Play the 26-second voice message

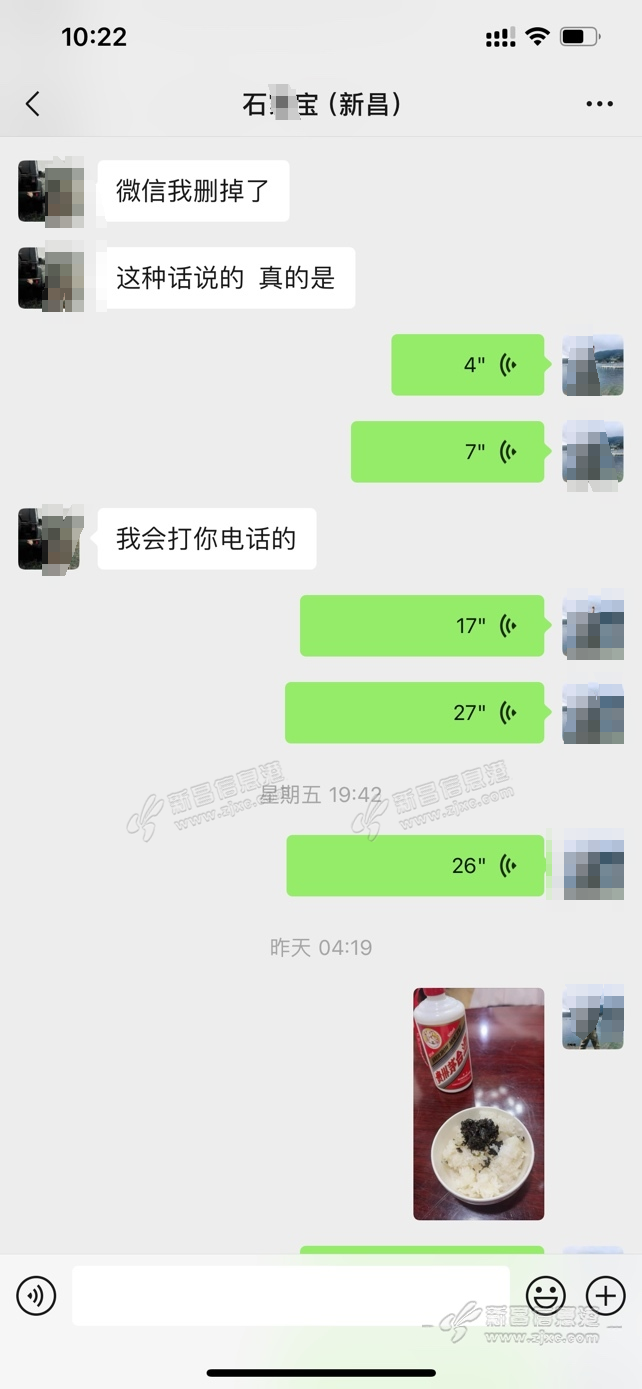point(416,866)
